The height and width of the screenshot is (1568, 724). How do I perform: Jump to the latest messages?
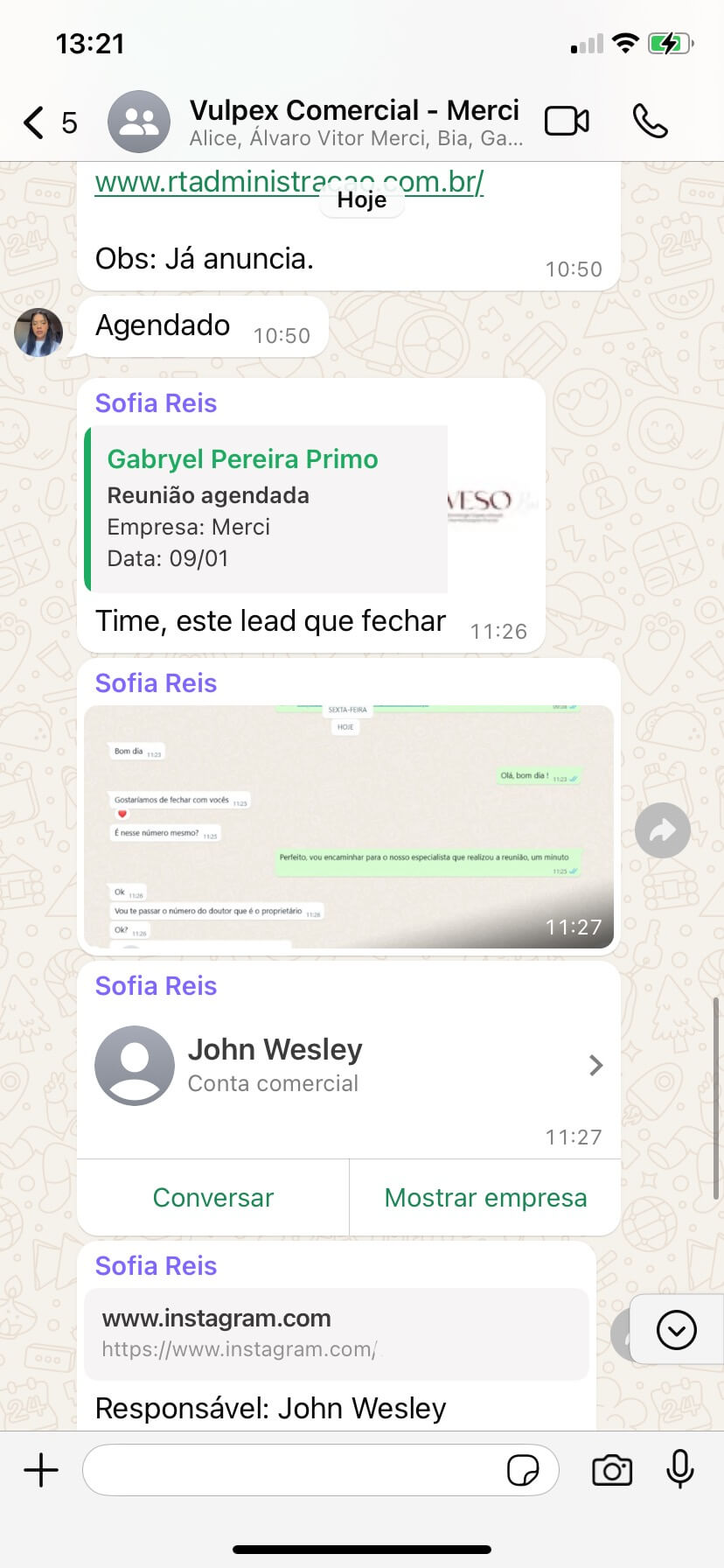coord(676,1330)
